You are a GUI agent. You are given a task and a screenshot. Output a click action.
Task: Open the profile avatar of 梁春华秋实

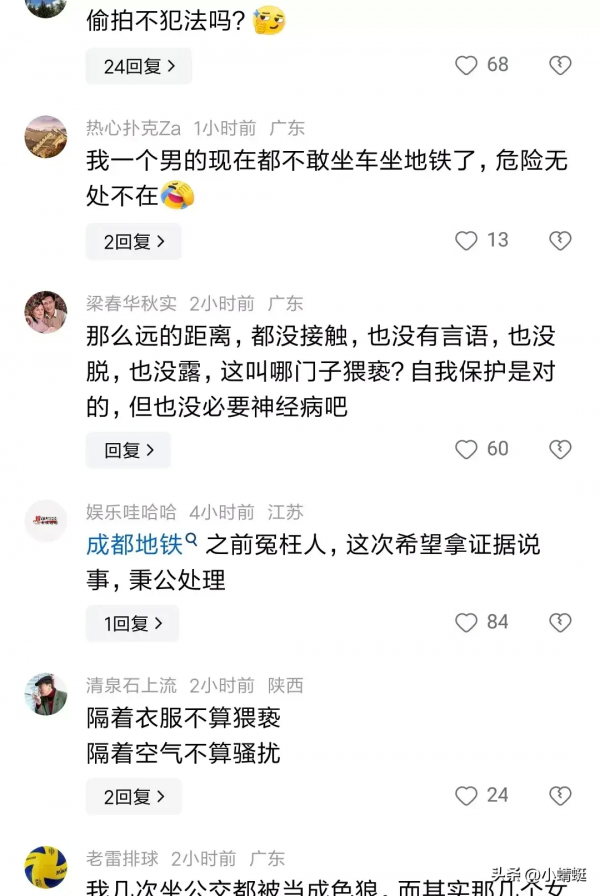coord(46,312)
